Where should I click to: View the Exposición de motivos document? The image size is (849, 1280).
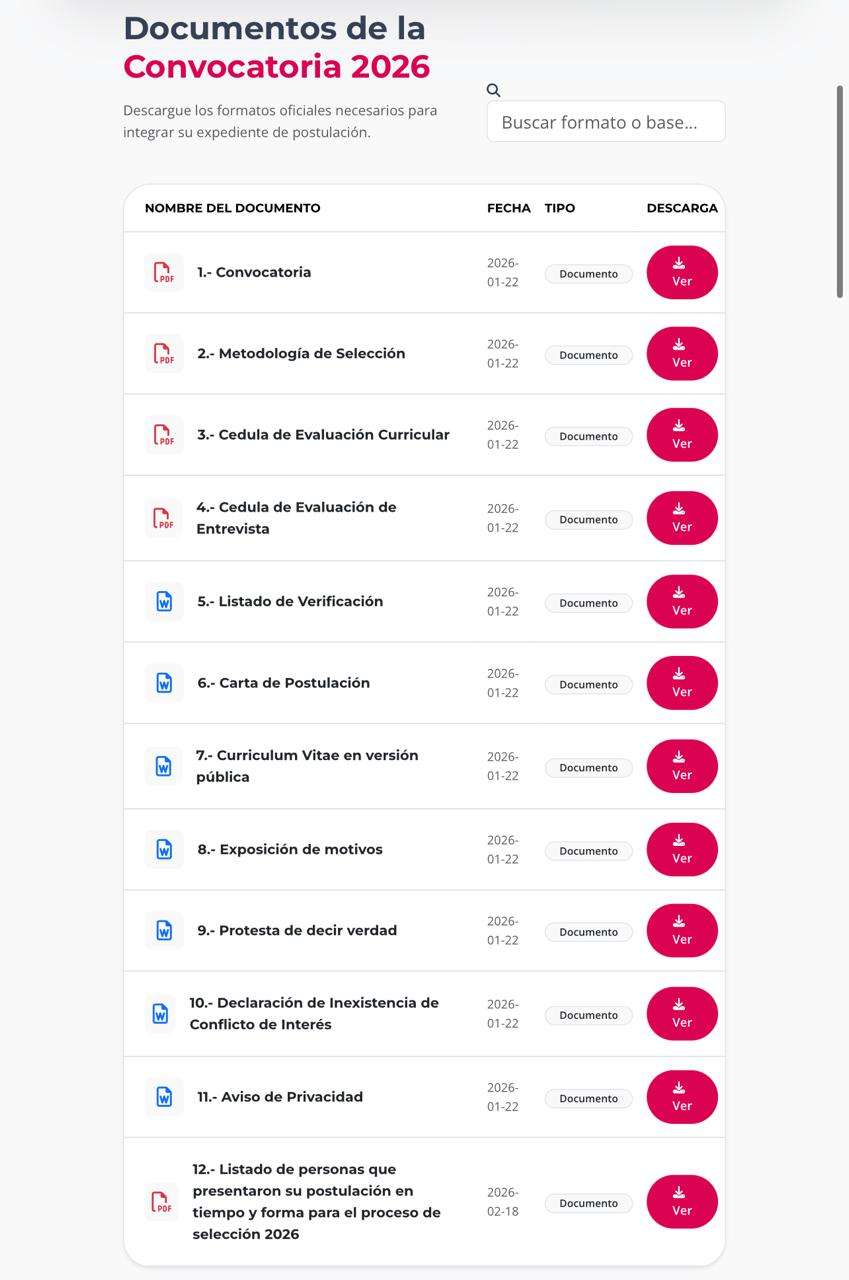point(682,849)
